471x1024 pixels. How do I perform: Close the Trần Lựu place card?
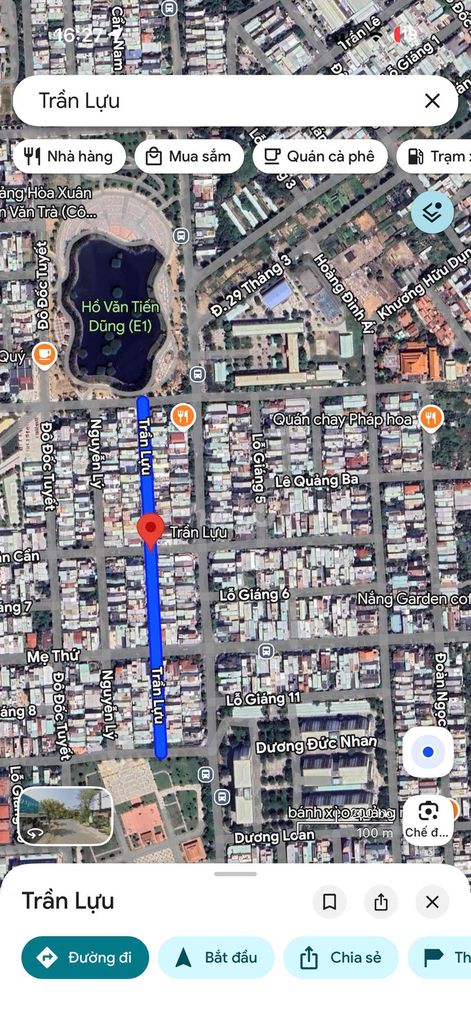[432, 902]
